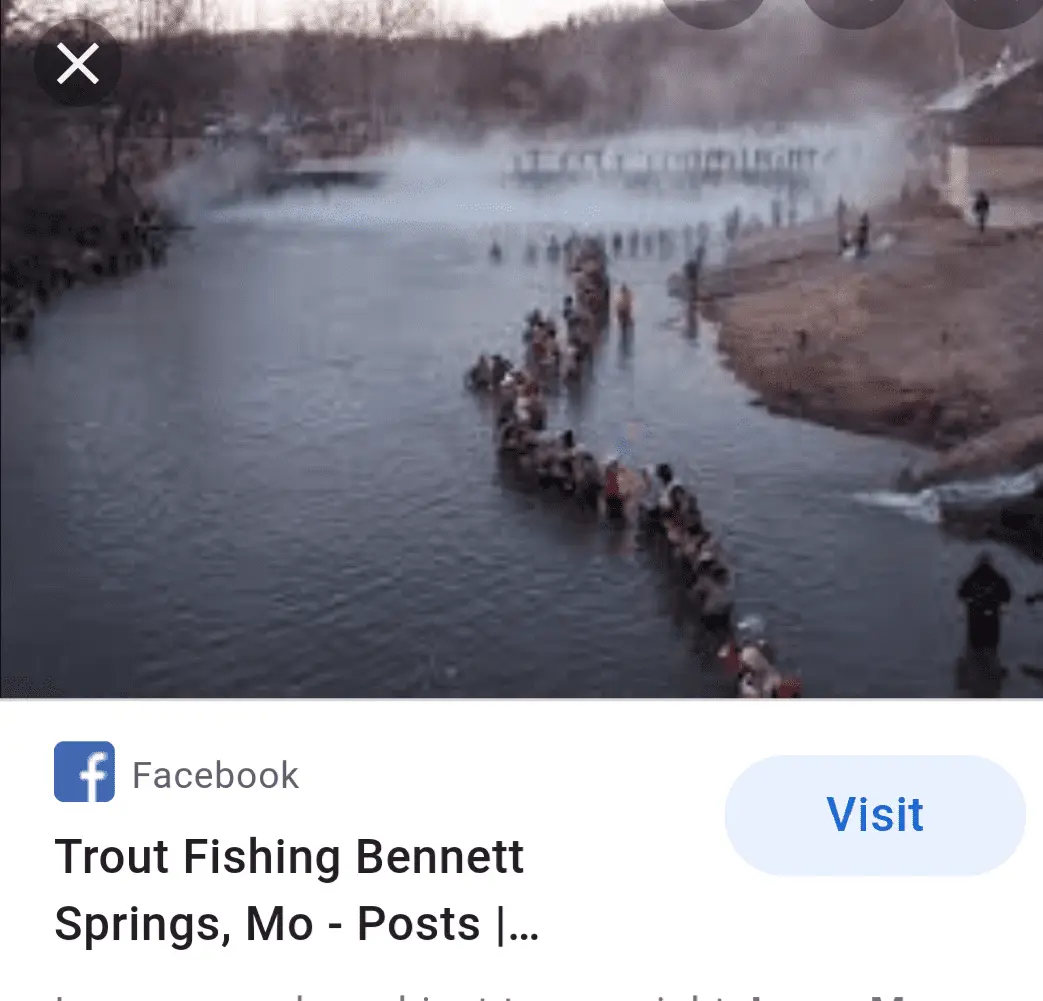Close the image preview
Screen dimensions: 1043x1001
click(x=77, y=64)
